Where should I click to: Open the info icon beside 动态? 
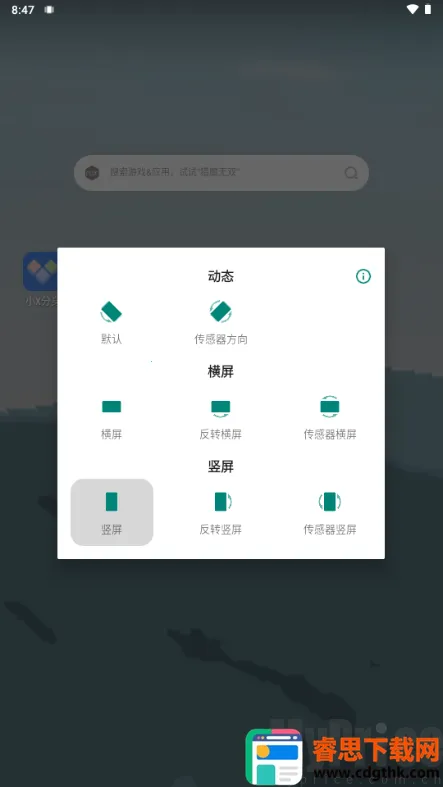363,276
